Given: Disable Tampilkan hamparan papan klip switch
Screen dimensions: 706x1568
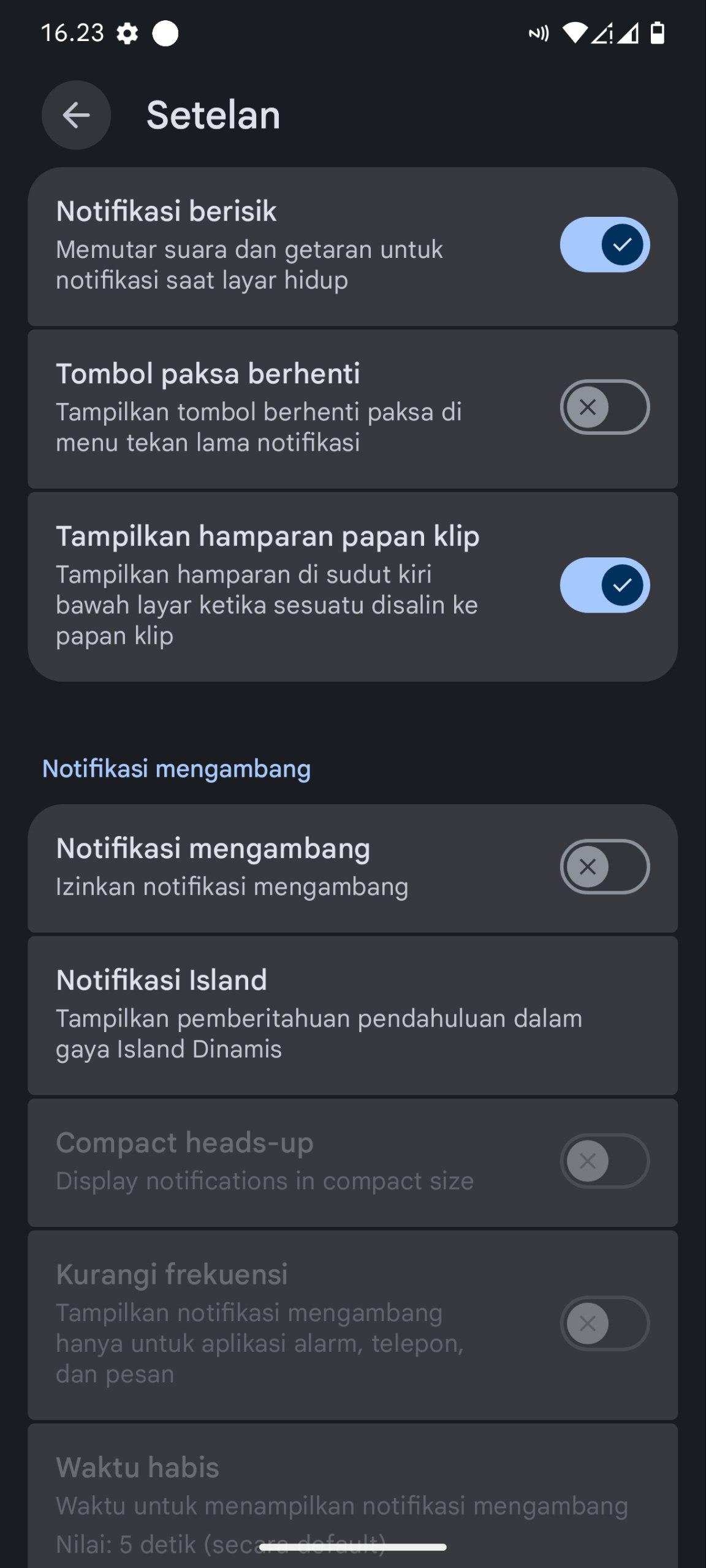Looking at the screenshot, I should point(604,585).
